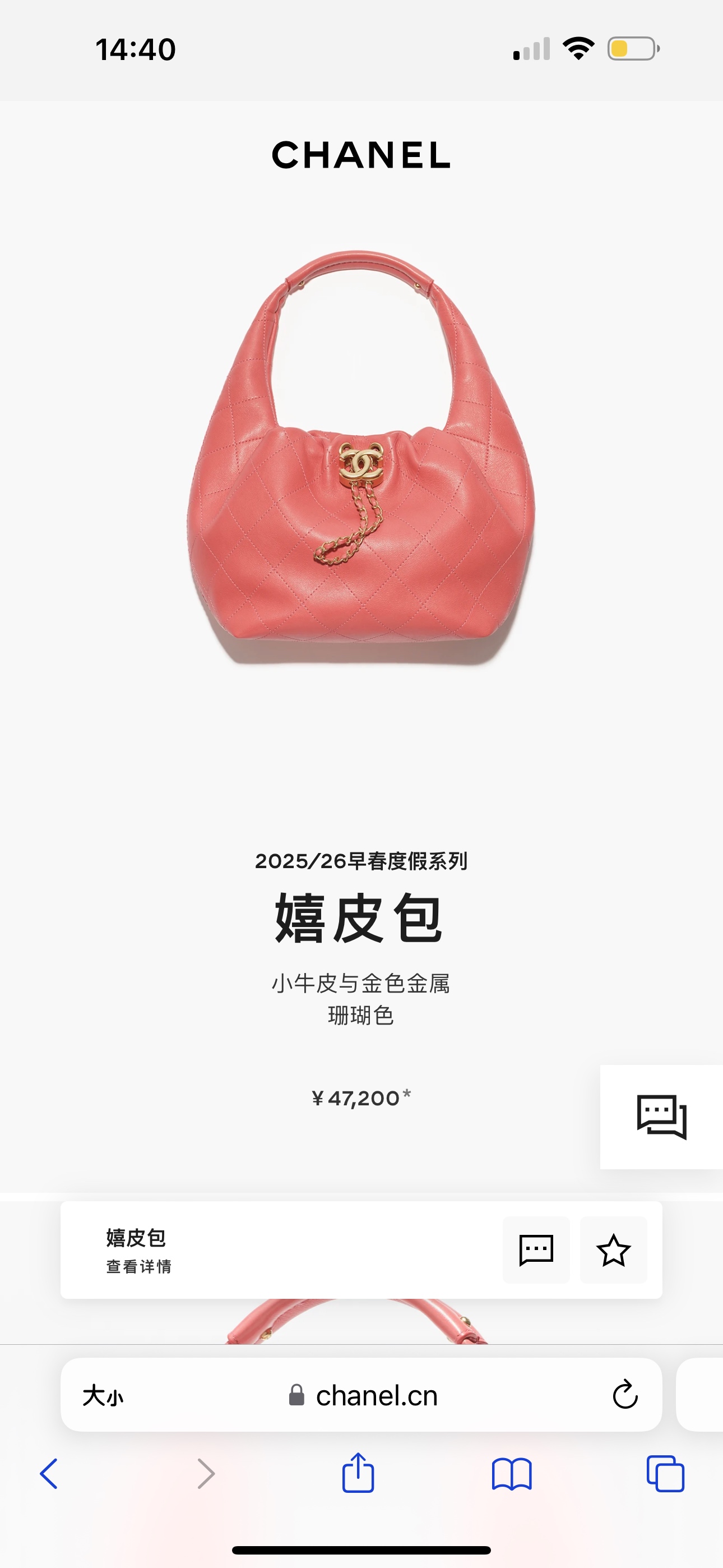Reload the chanel.cn page
The height and width of the screenshot is (1568, 723).
[x=625, y=1395]
